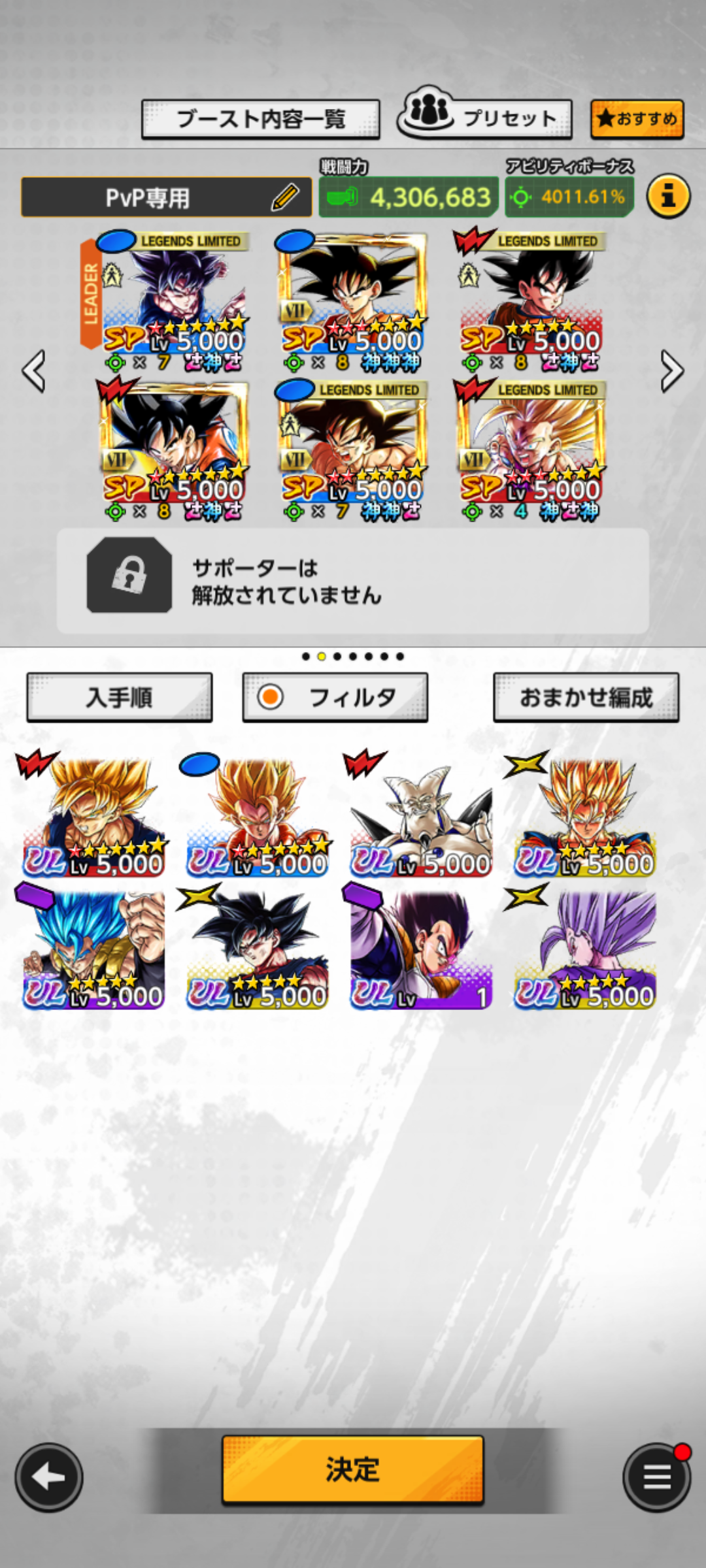Tap the おすすめ recommend button
Image resolution: width=706 pixels, height=1568 pixels.
coord(637,119)
